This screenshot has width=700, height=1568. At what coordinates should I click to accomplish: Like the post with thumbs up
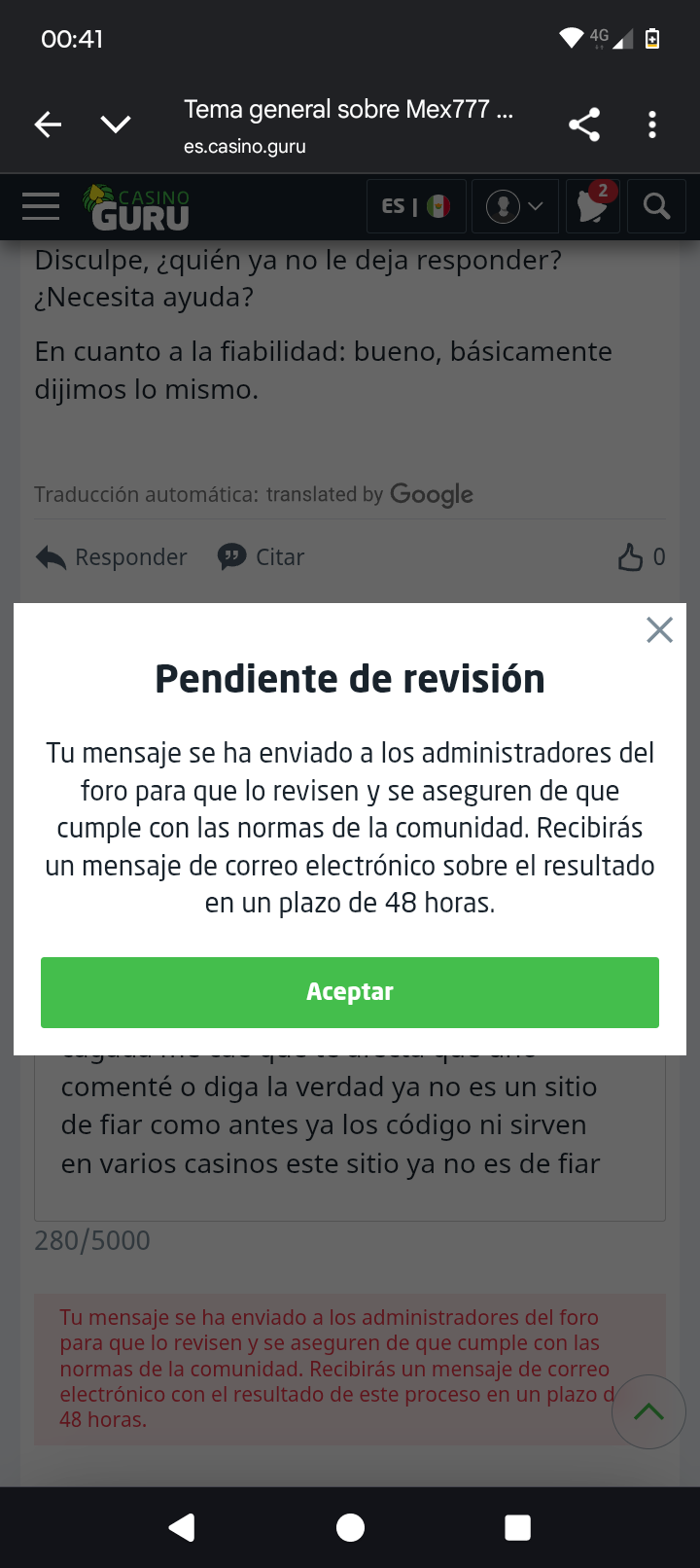point(631,557)
